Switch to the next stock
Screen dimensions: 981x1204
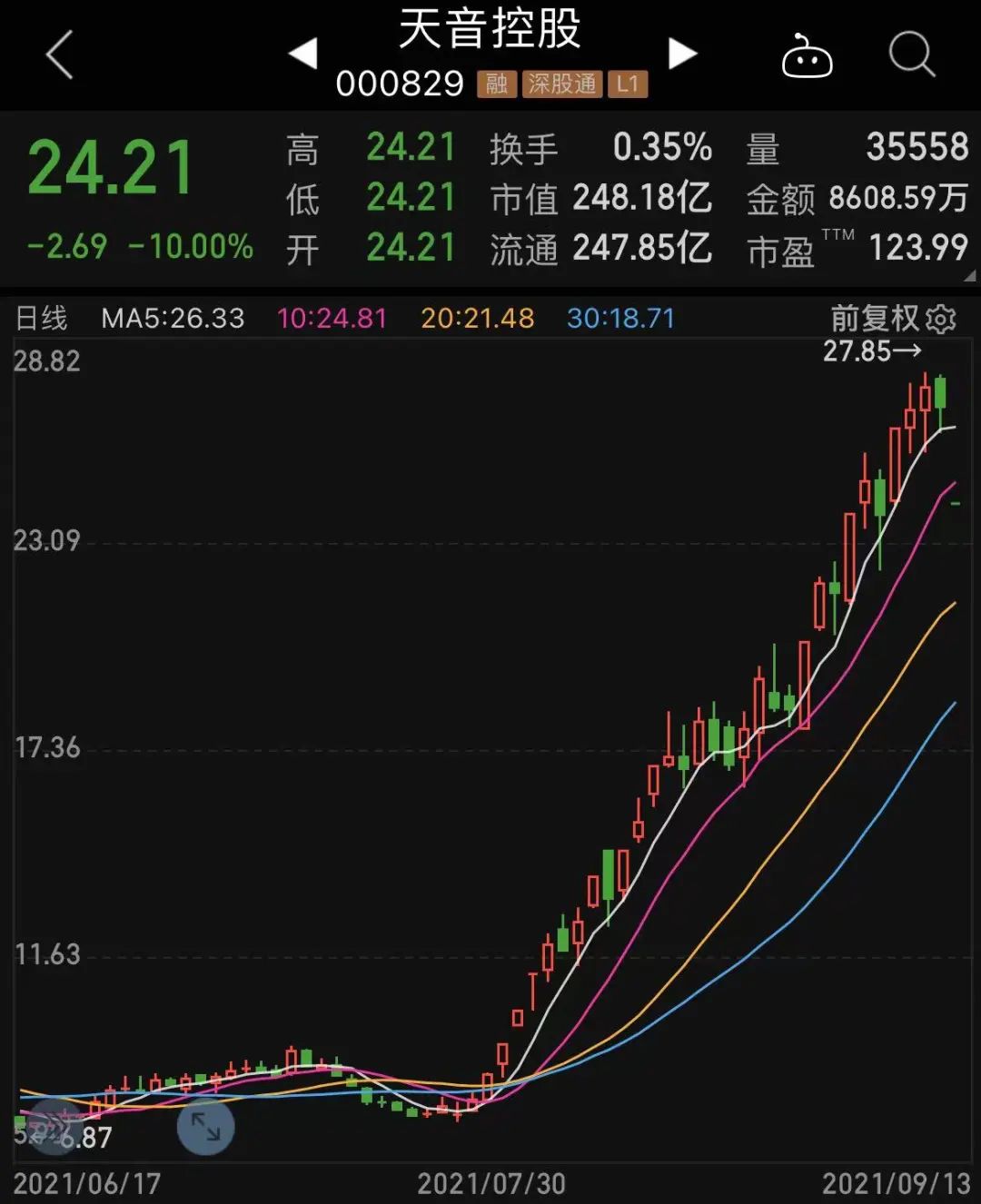(682, 54)
